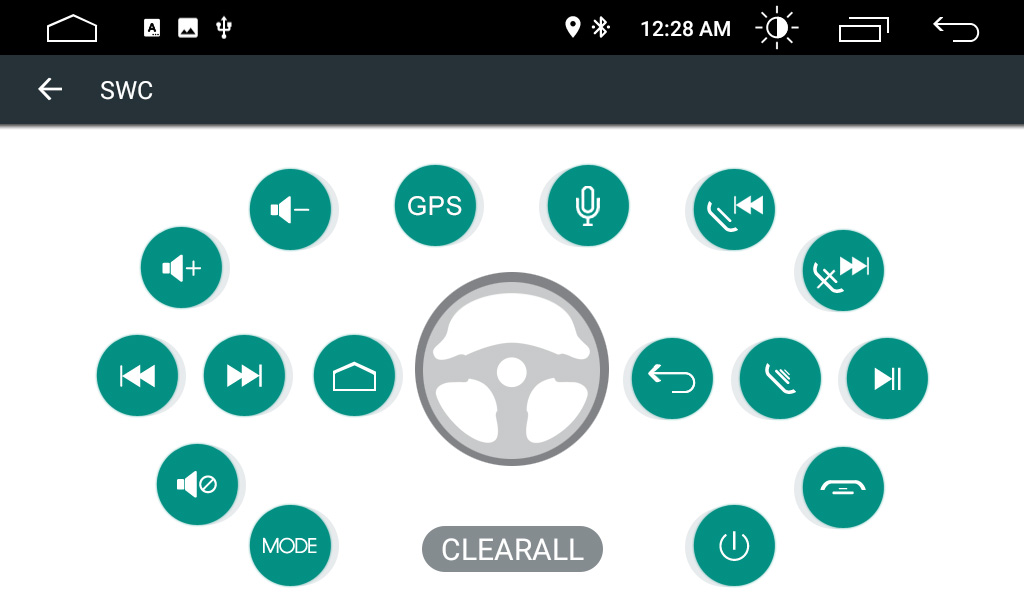Viewport: 1024px width, 600px height.
Task: Select the power button
Action: pos(734,547)
